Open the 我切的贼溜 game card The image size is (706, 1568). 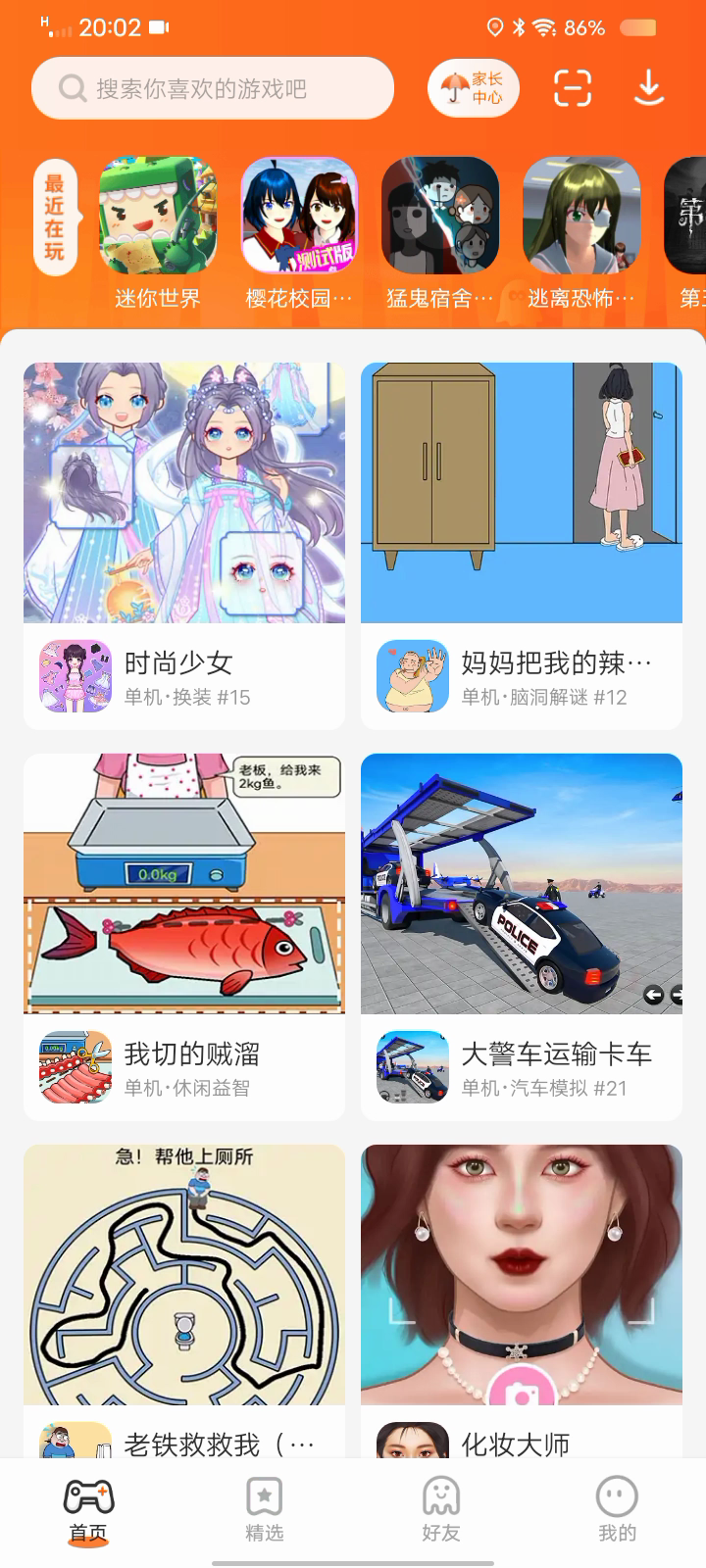[184, 936]
